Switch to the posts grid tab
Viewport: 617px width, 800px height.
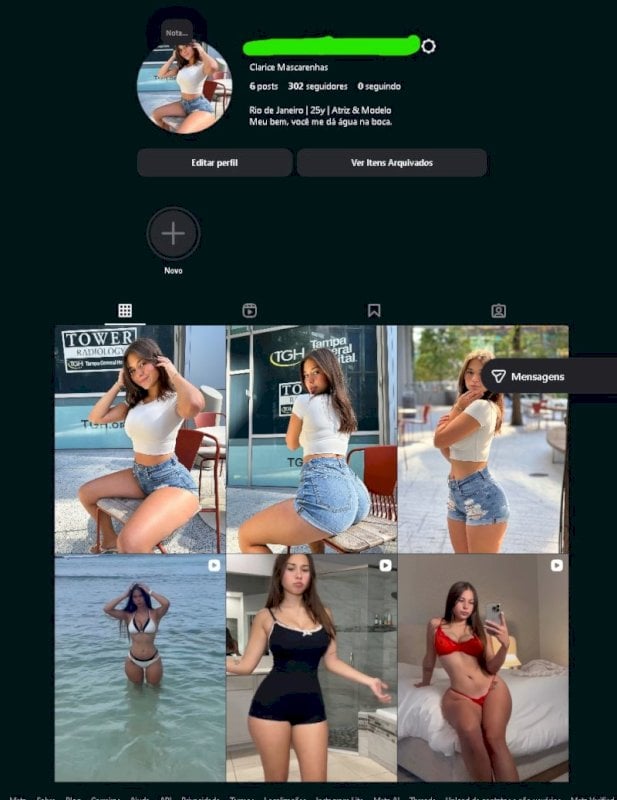[125, 311]
